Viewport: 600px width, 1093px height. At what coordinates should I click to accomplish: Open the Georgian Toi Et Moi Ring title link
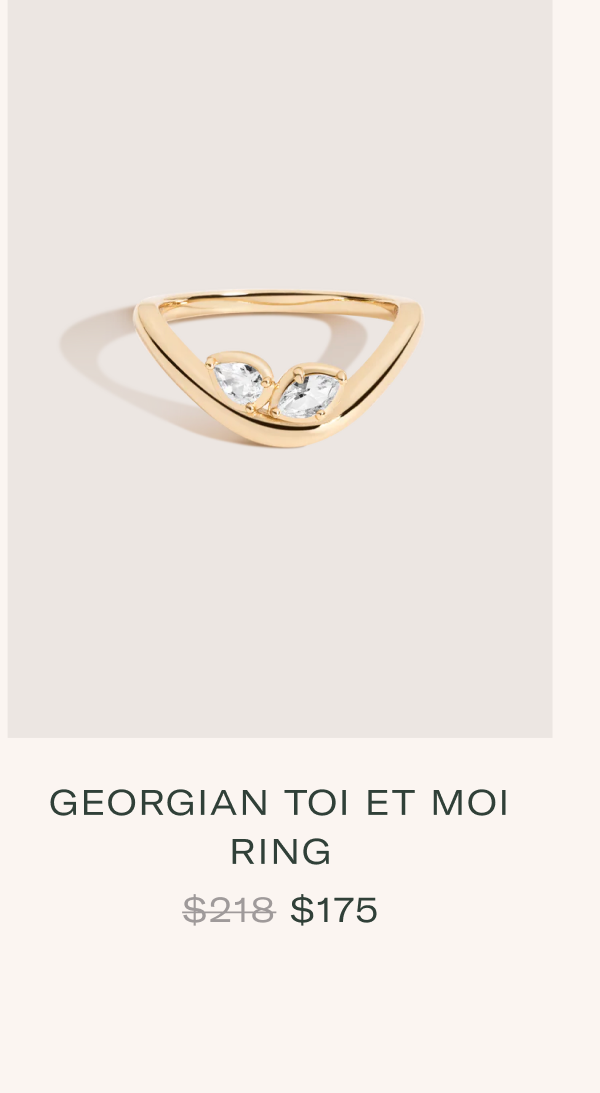pyautogui.click(x=280, y=826)
